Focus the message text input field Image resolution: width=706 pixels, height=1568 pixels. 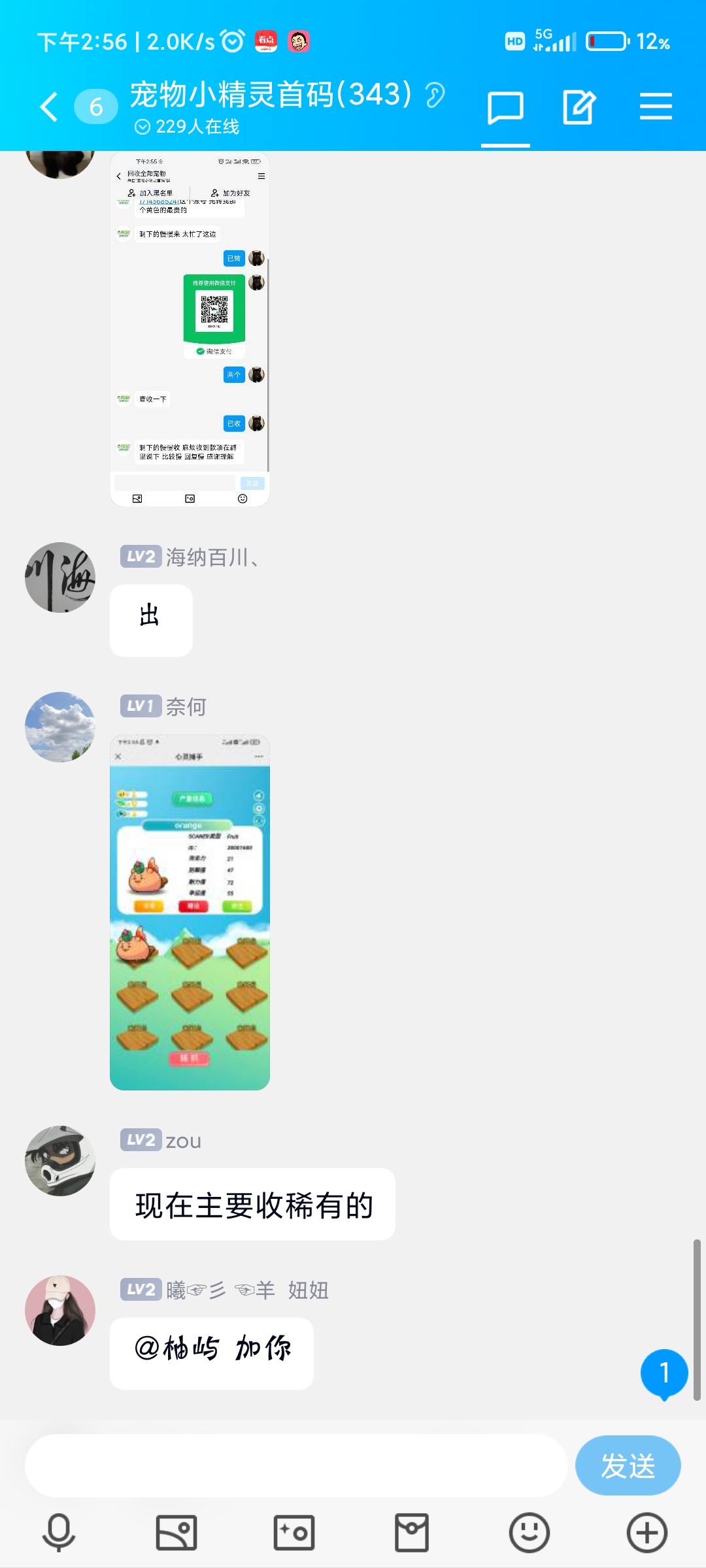coord(295,1465)
